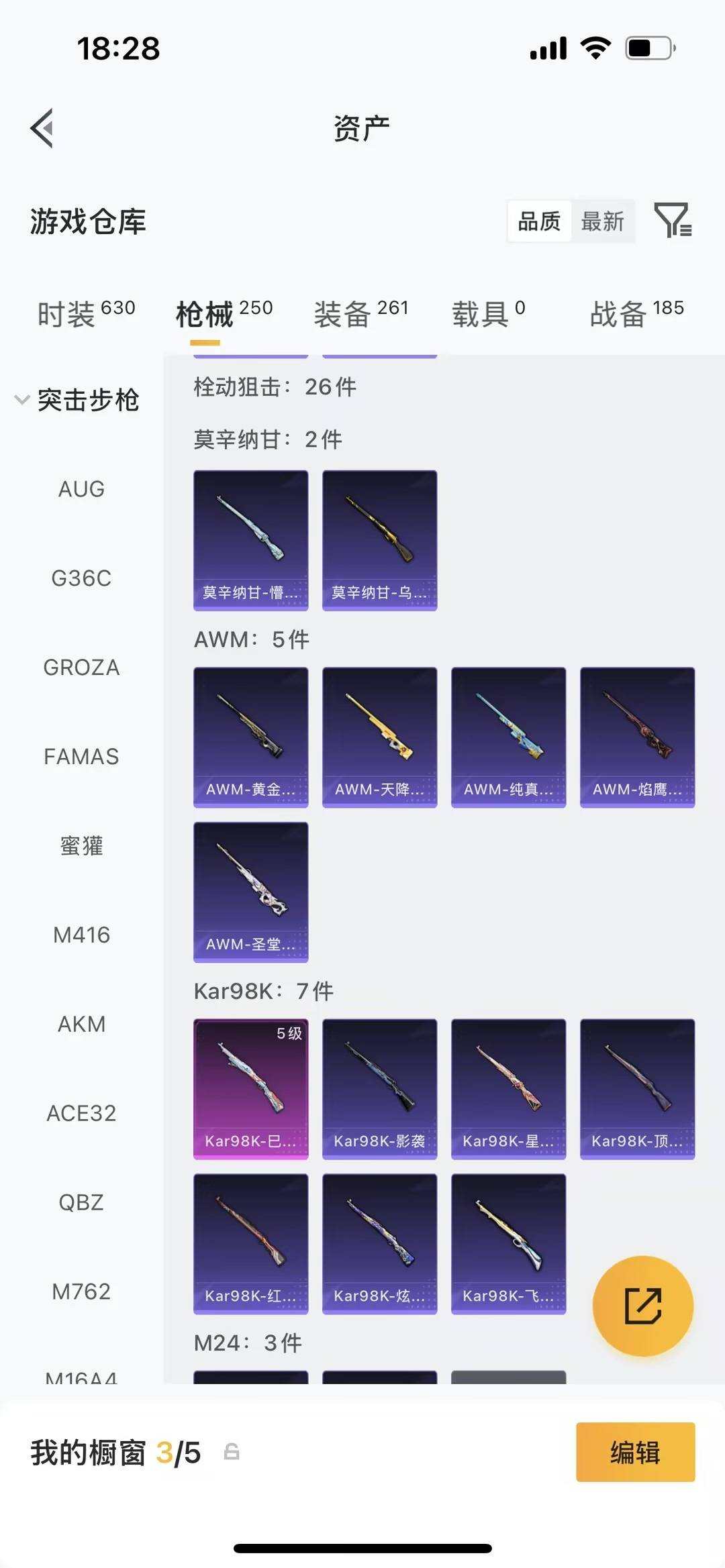Screen dimensions: 725x1568
Task: Open the filter icon beside 最新
Action: (673, 221)
